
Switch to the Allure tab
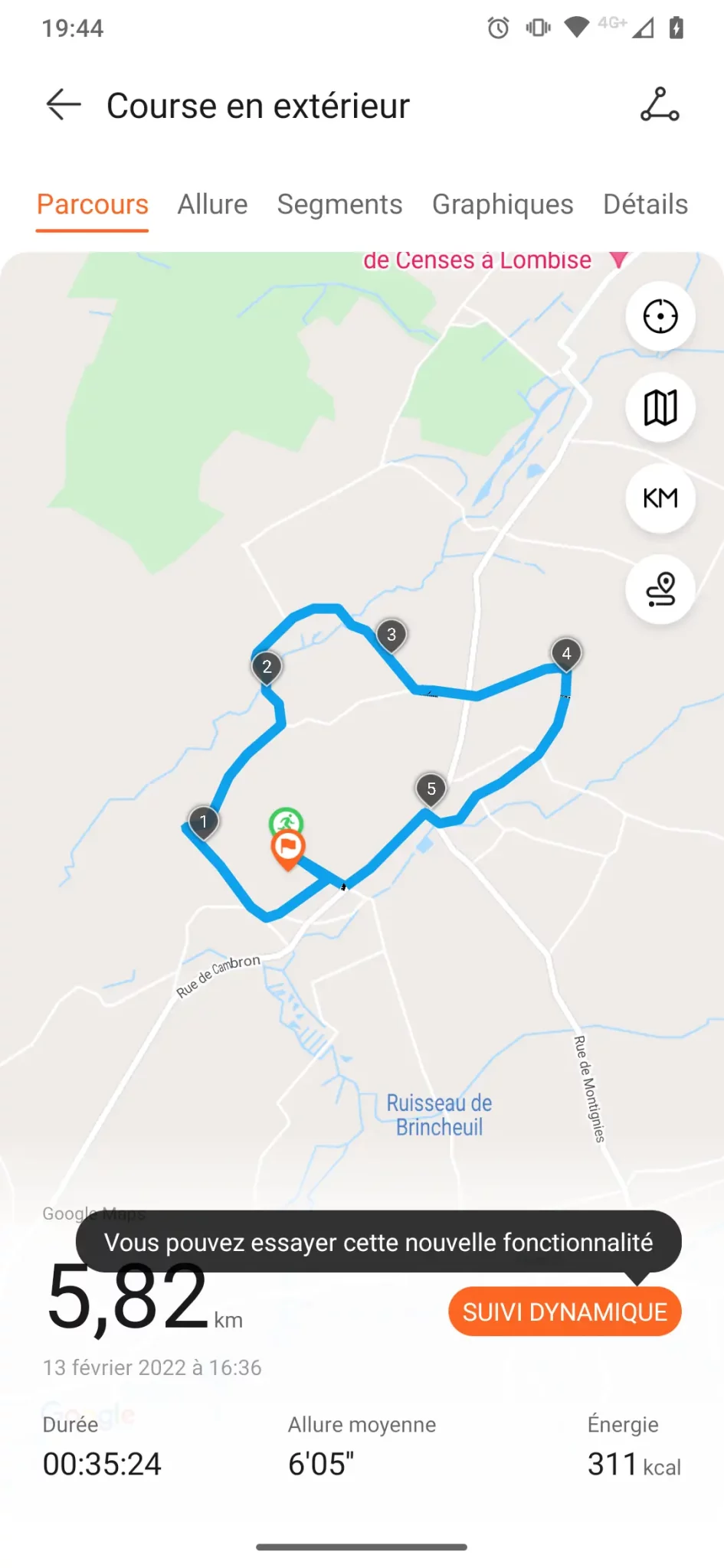tap(212, 204)
